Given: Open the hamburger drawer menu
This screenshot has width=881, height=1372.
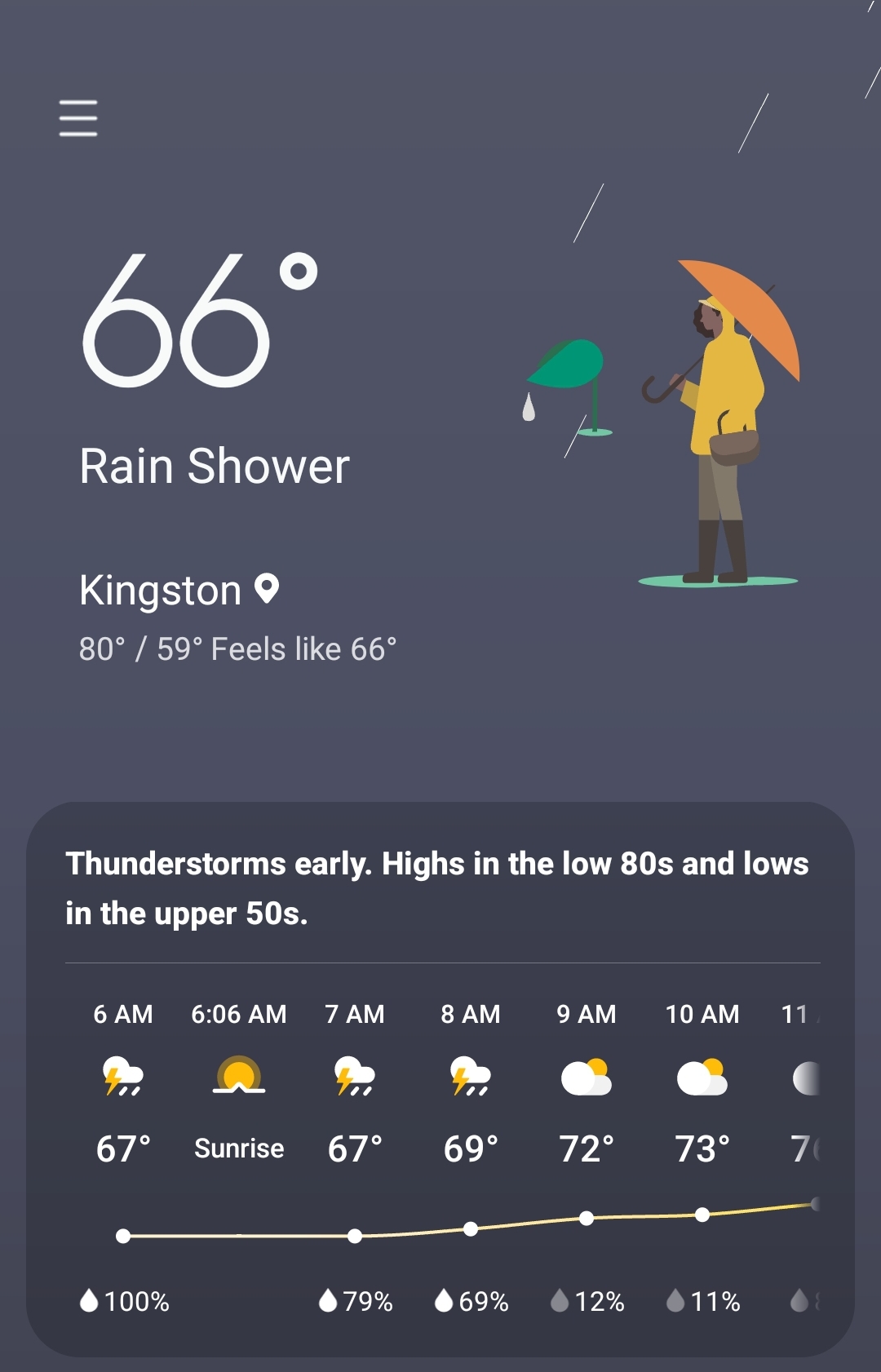Looking at the screenshot, I should click(x=78, y=118).
